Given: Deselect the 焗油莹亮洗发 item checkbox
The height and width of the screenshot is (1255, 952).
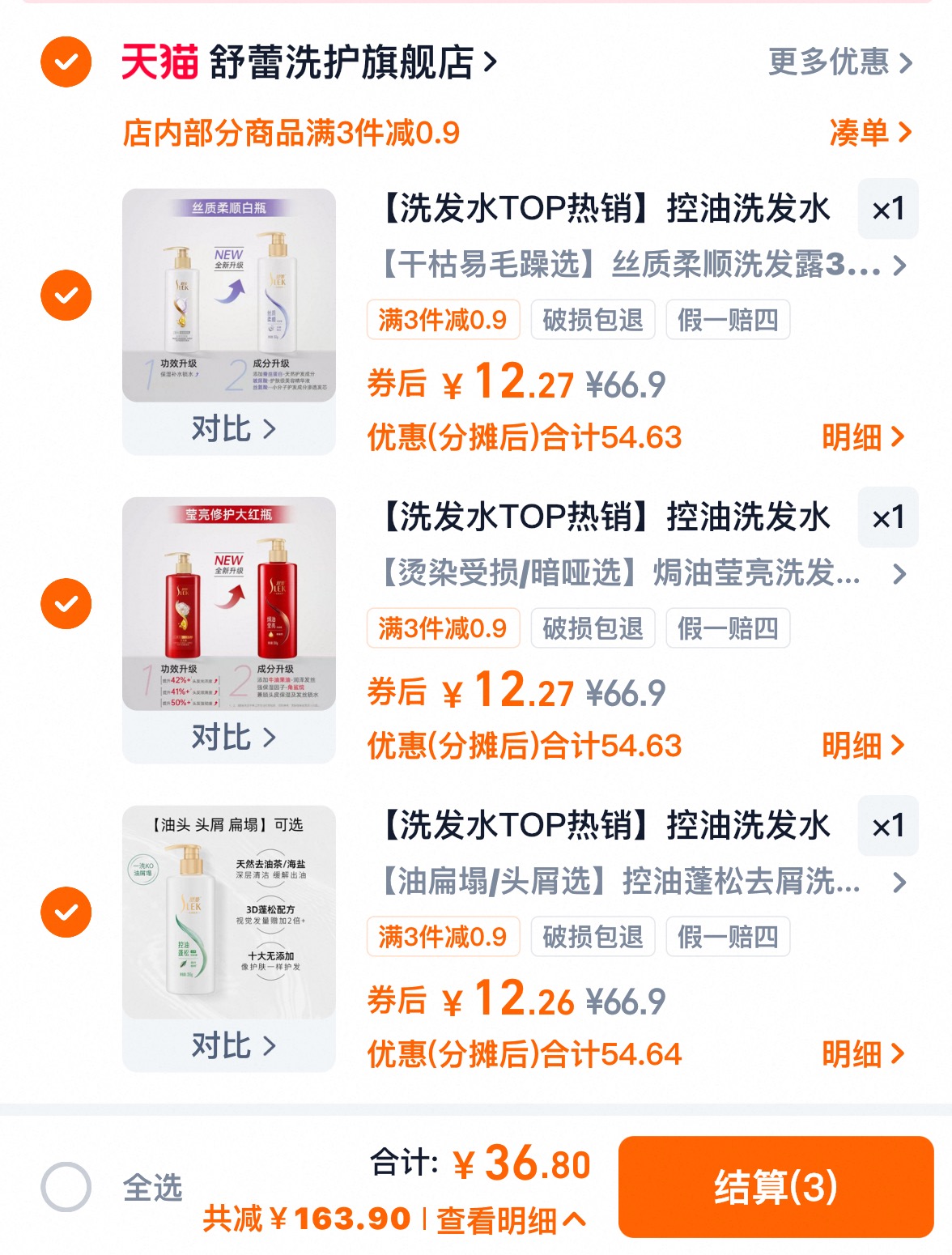Looking at the screenshot, I should point(66,604).
